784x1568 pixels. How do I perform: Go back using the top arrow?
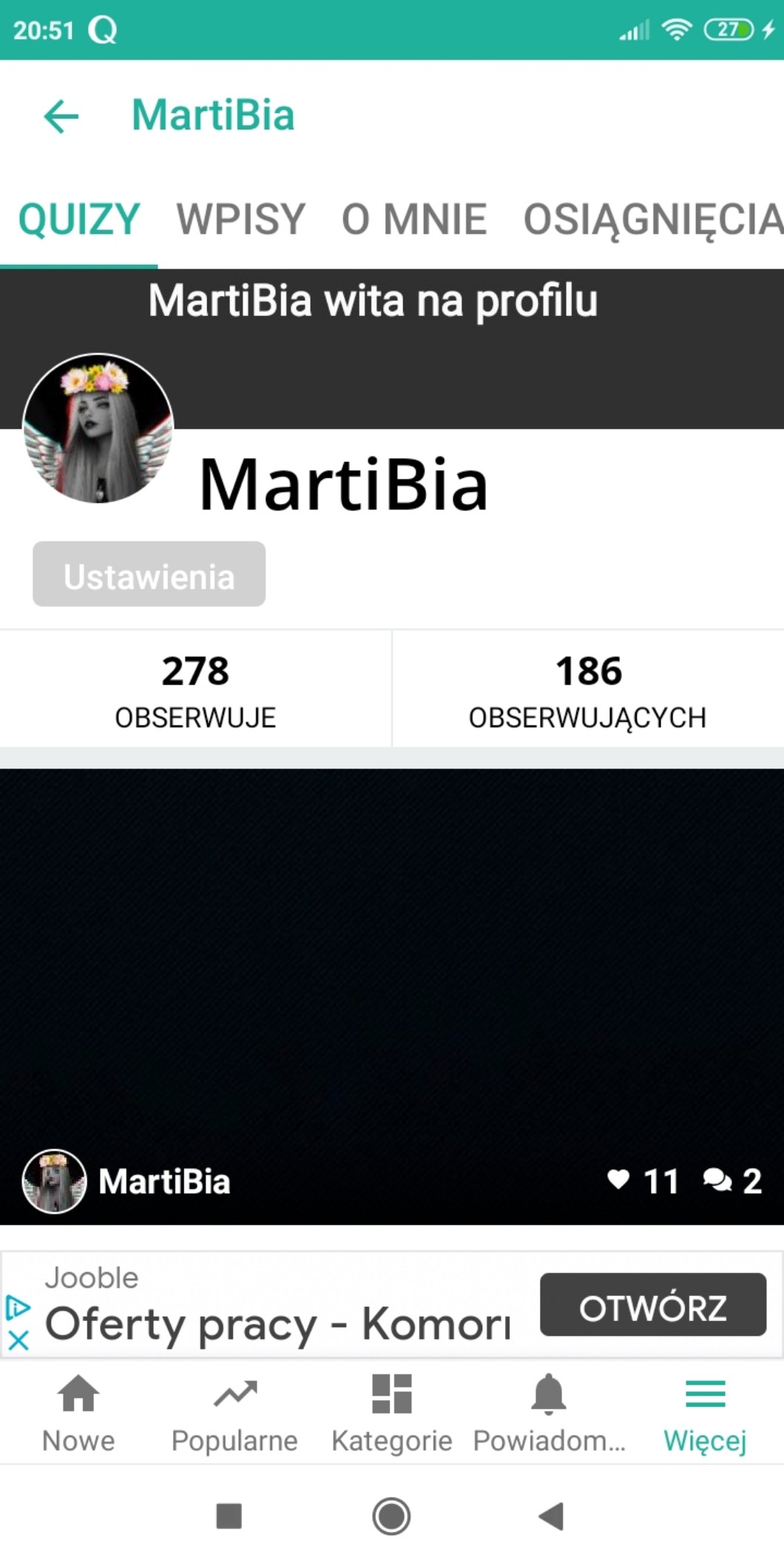click(x=61, y=116)
